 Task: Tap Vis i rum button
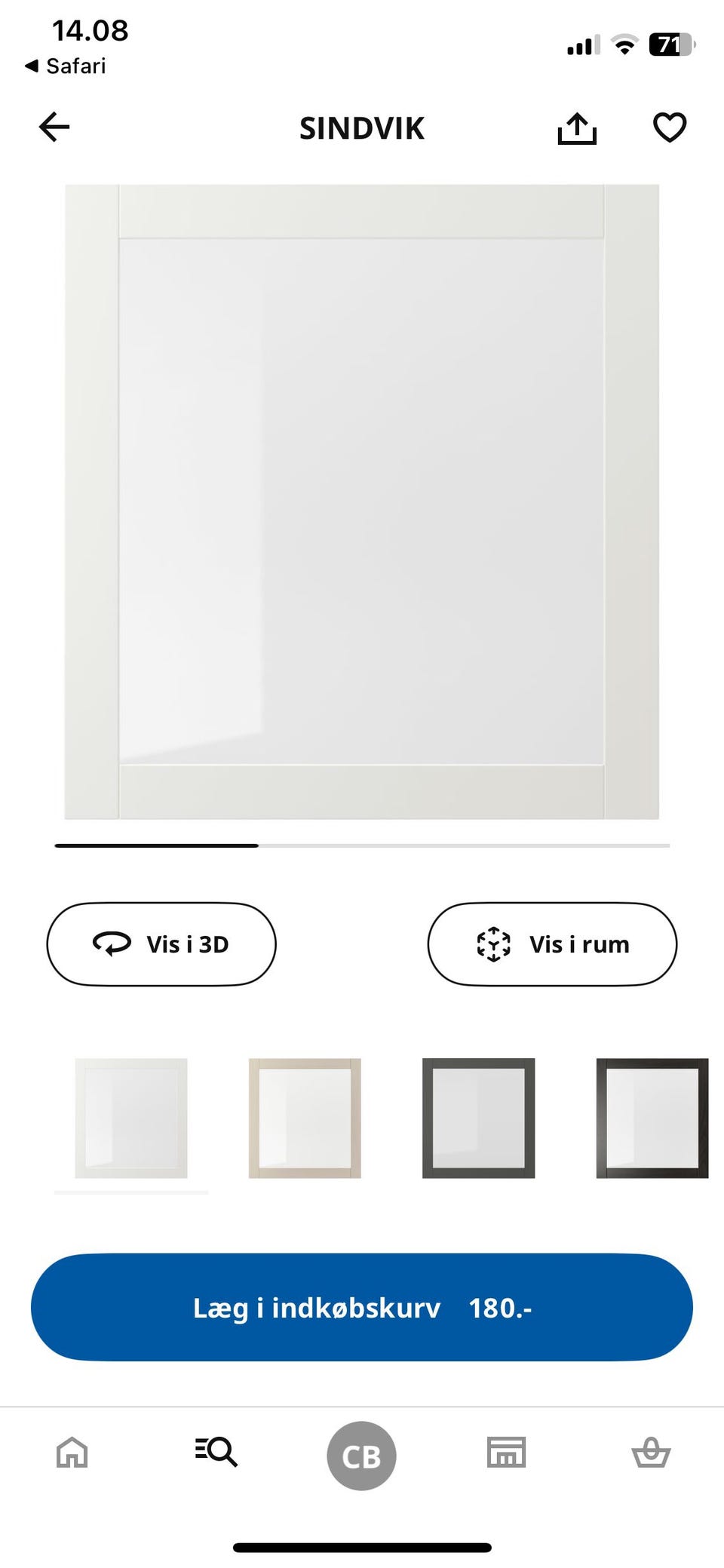[x=551, y=944]
